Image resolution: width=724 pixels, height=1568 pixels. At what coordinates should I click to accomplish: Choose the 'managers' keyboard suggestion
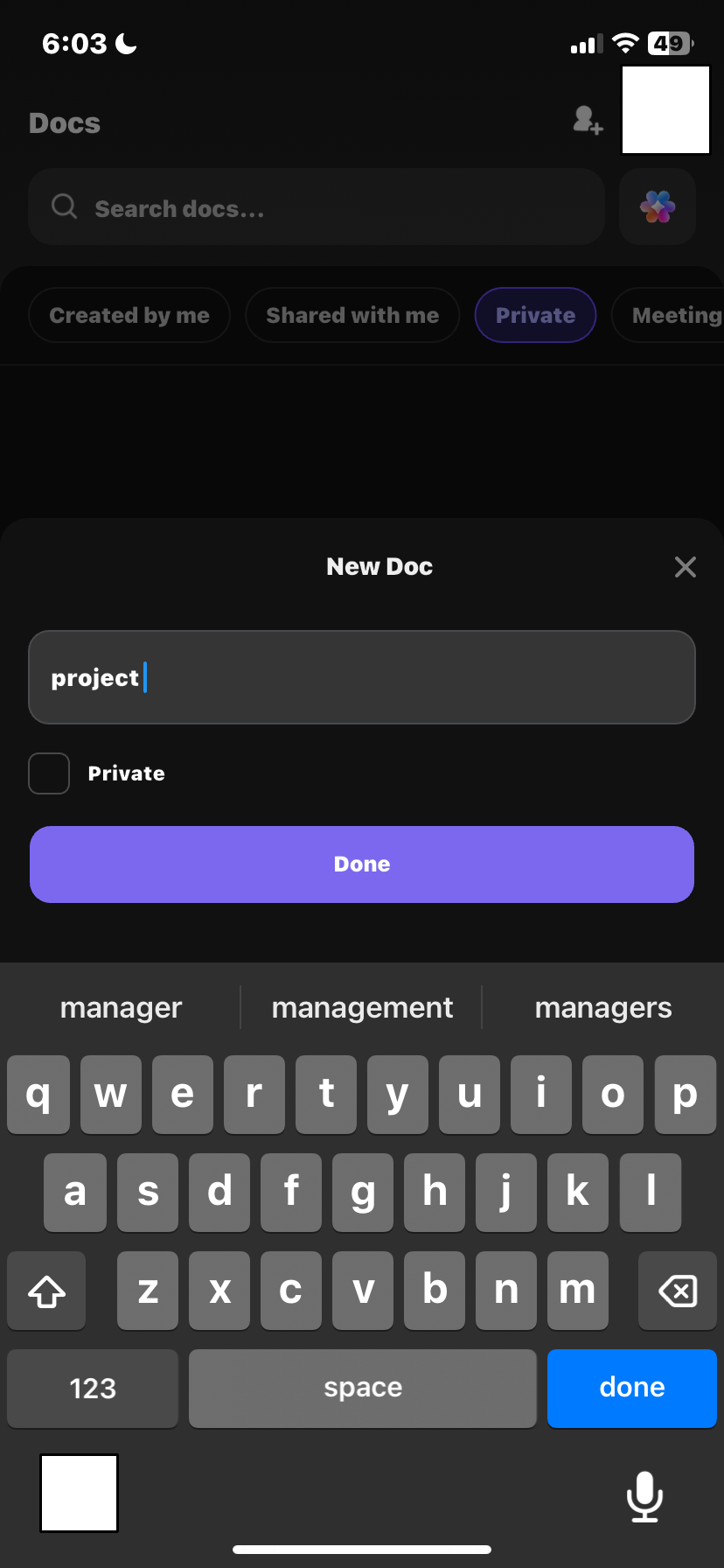(603, 1008)
